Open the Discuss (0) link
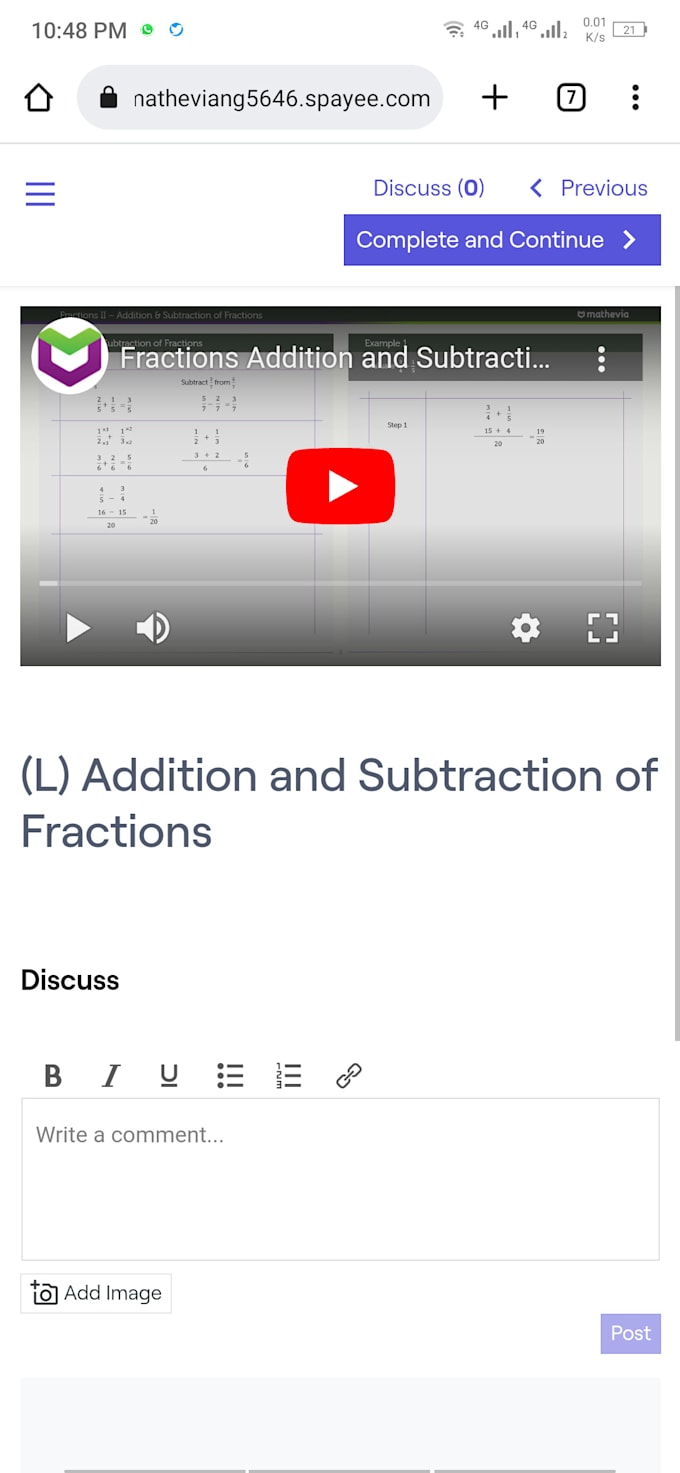This screenshot has width=680, height=1473. point(428,188)
